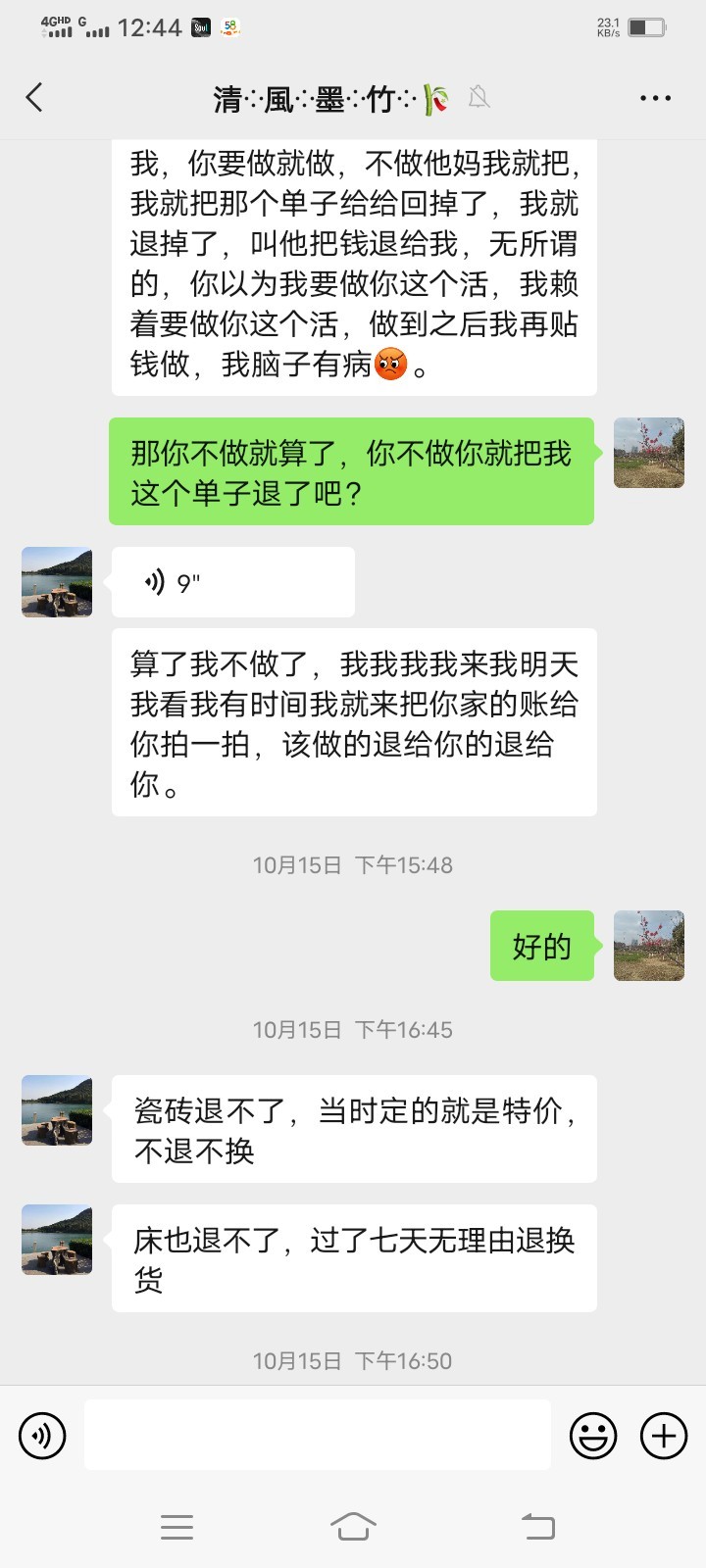Open the three-dot chat options menu
Screen dimensions: 706x1568
[x=655, y=98]
